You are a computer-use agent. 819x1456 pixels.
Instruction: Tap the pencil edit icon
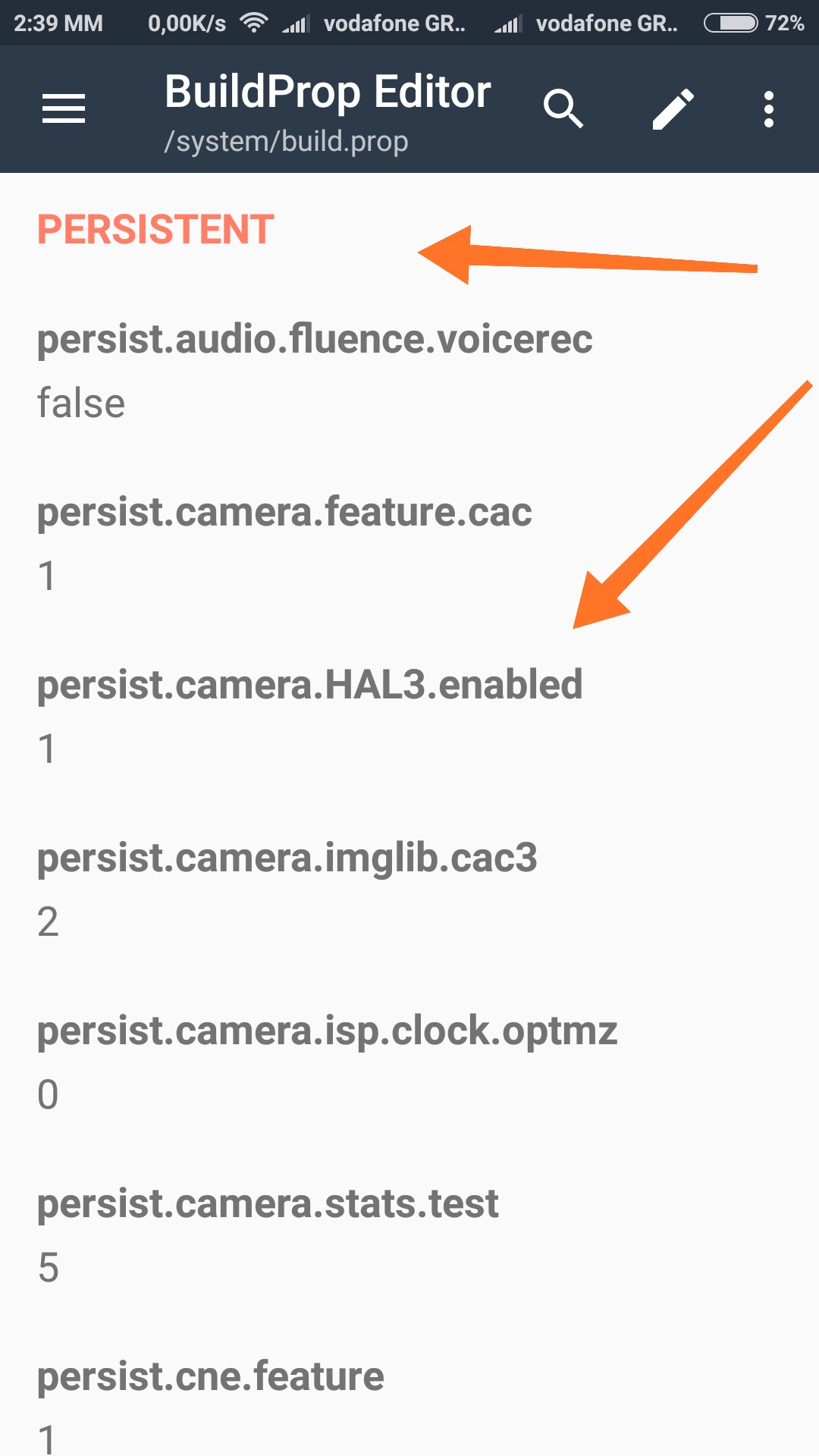coord(673,108)
